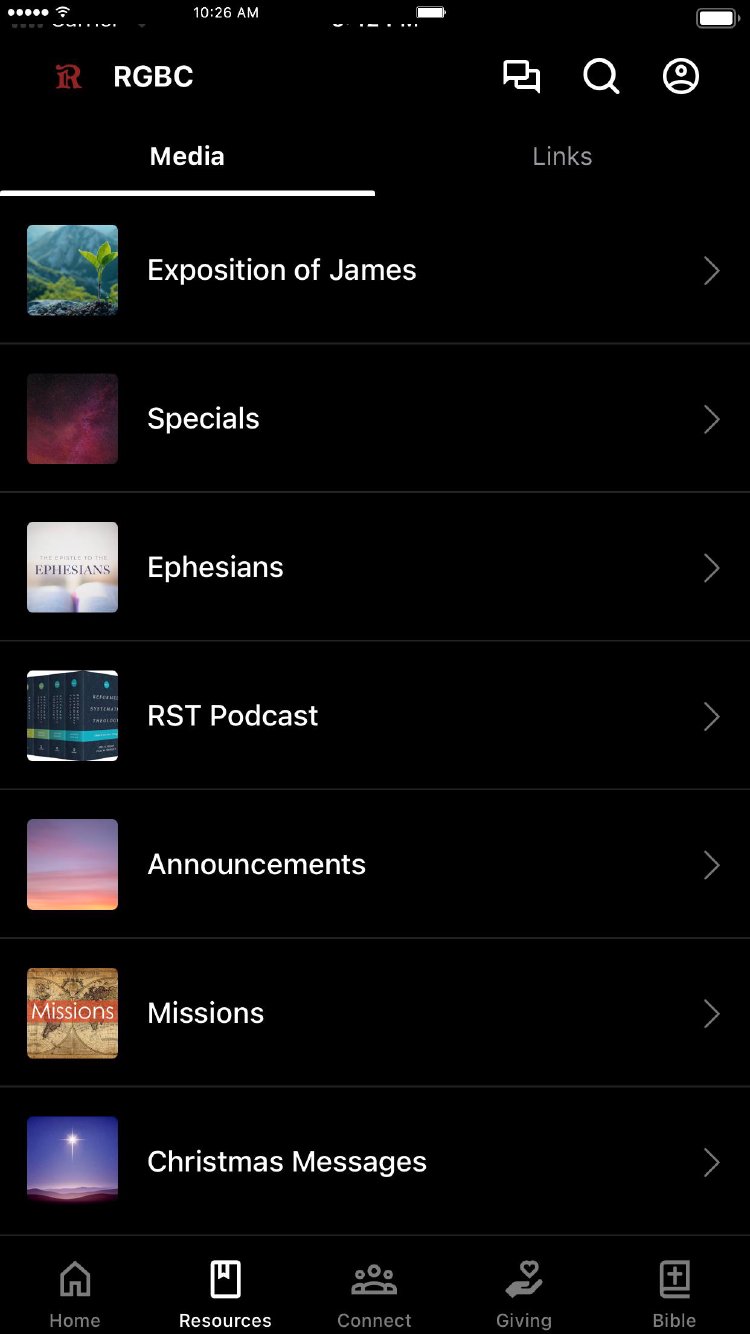This screenshot has height=1334, width=750.
Task: Select the Media tab
Action: pyautogui.click(x=187, y=157)
